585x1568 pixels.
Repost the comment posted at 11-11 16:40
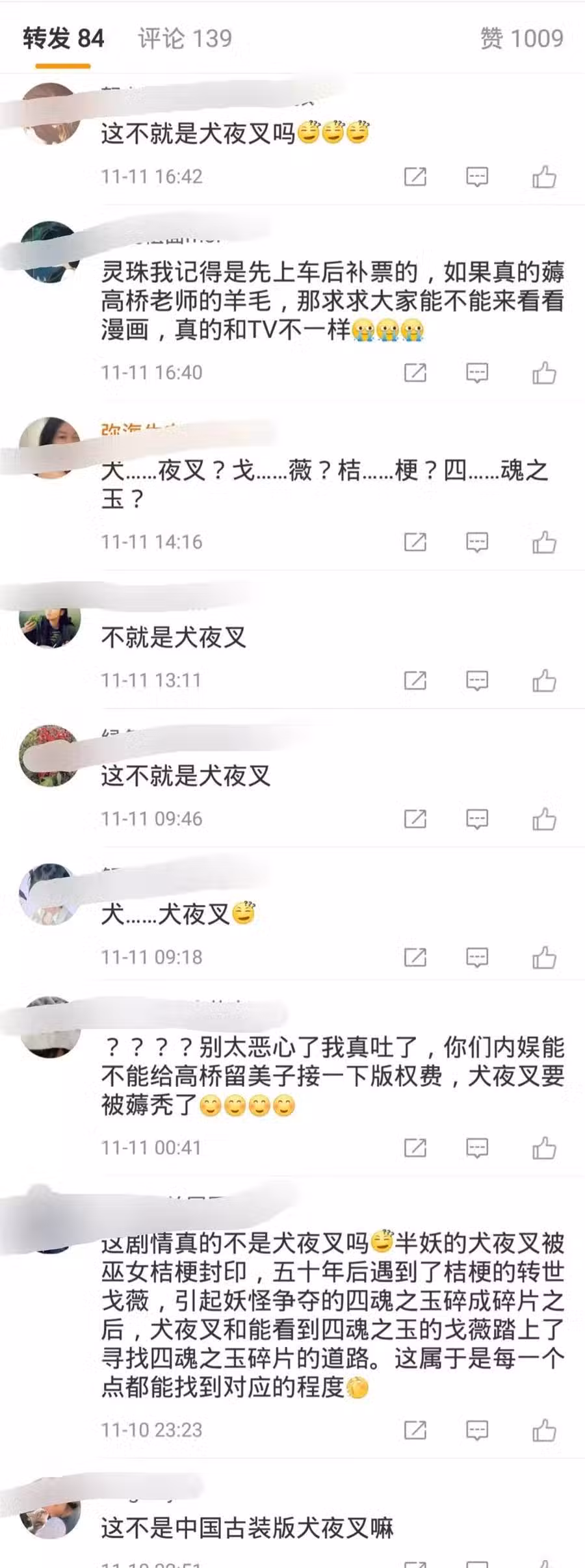tap(415, 372)
